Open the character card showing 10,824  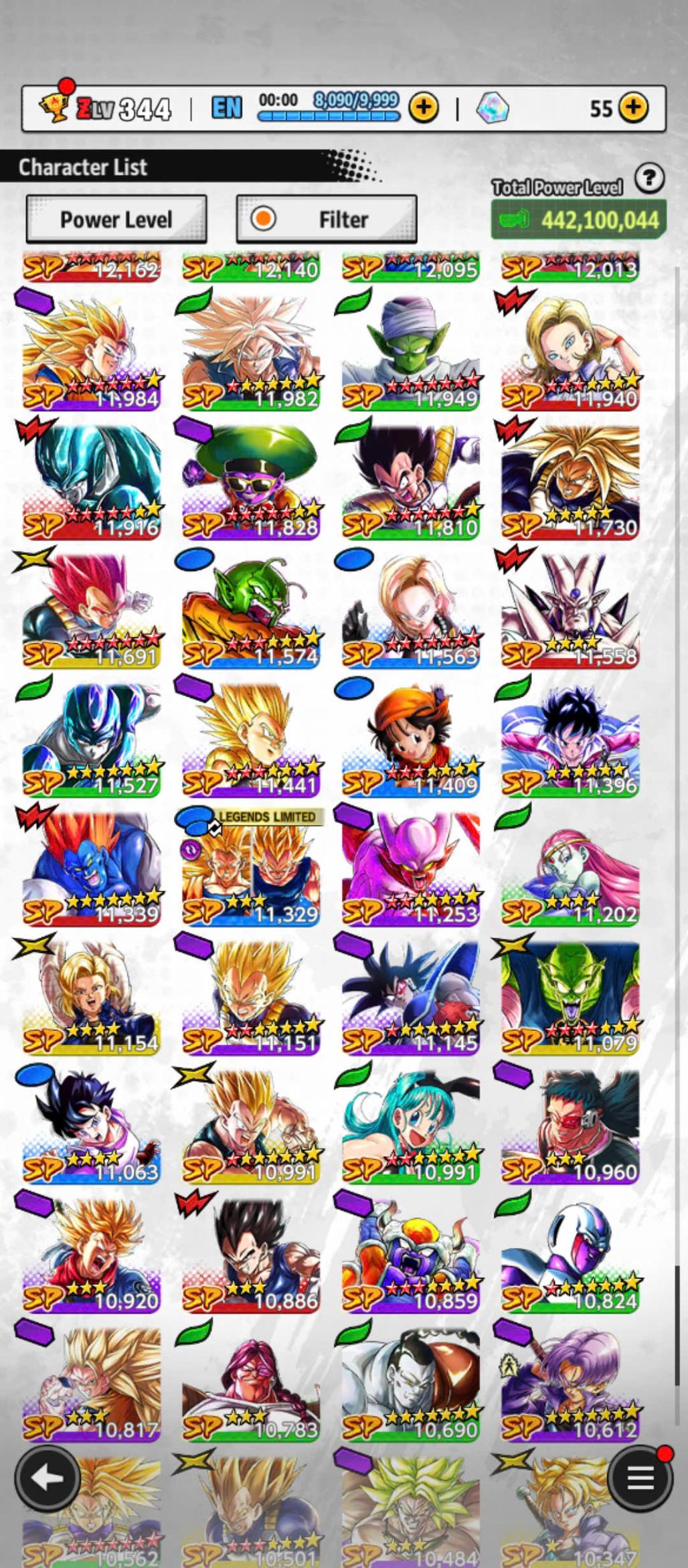570,1253
